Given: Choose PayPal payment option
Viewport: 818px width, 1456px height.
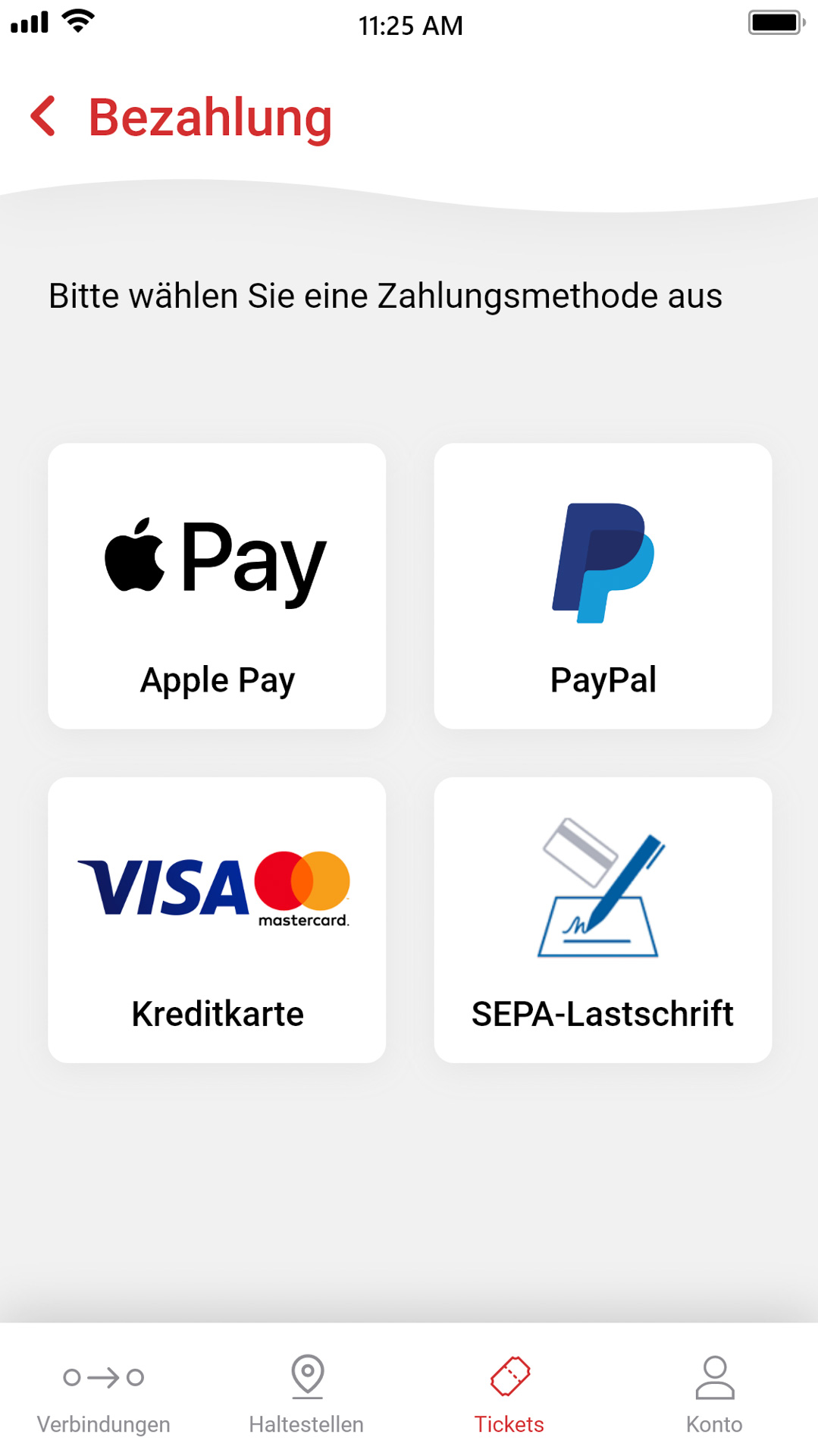Looking at the screenshot, I should [603, 586].
